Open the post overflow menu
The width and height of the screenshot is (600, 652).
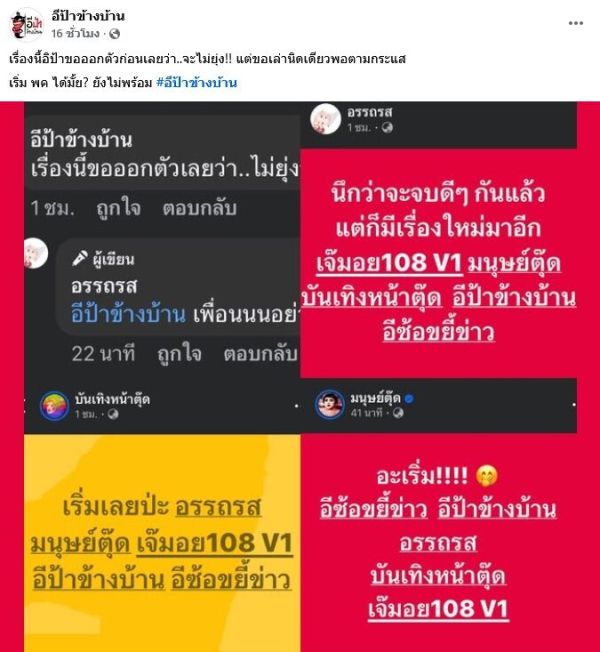(x=575, y=22)
